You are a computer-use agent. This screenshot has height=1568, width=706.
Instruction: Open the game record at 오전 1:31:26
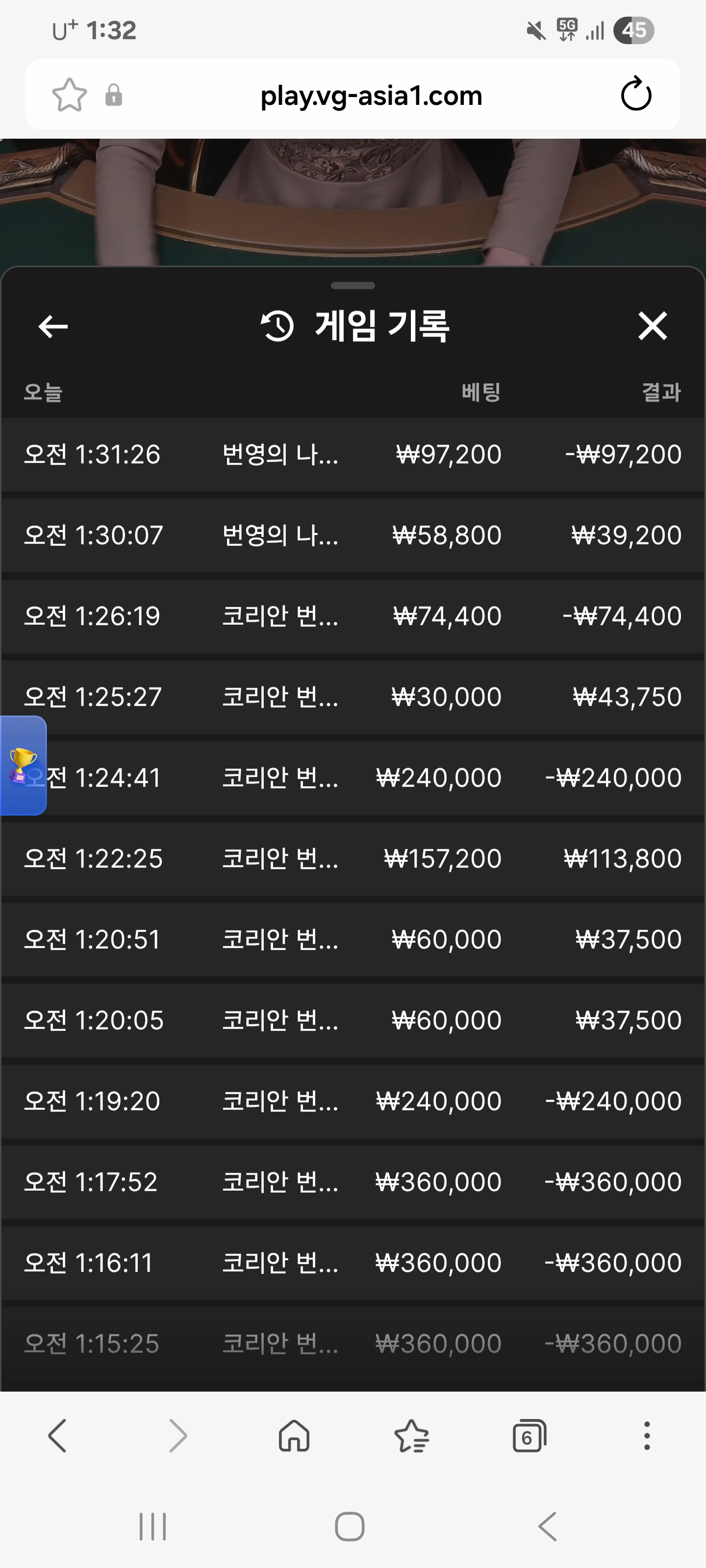(x=353, y=455)
